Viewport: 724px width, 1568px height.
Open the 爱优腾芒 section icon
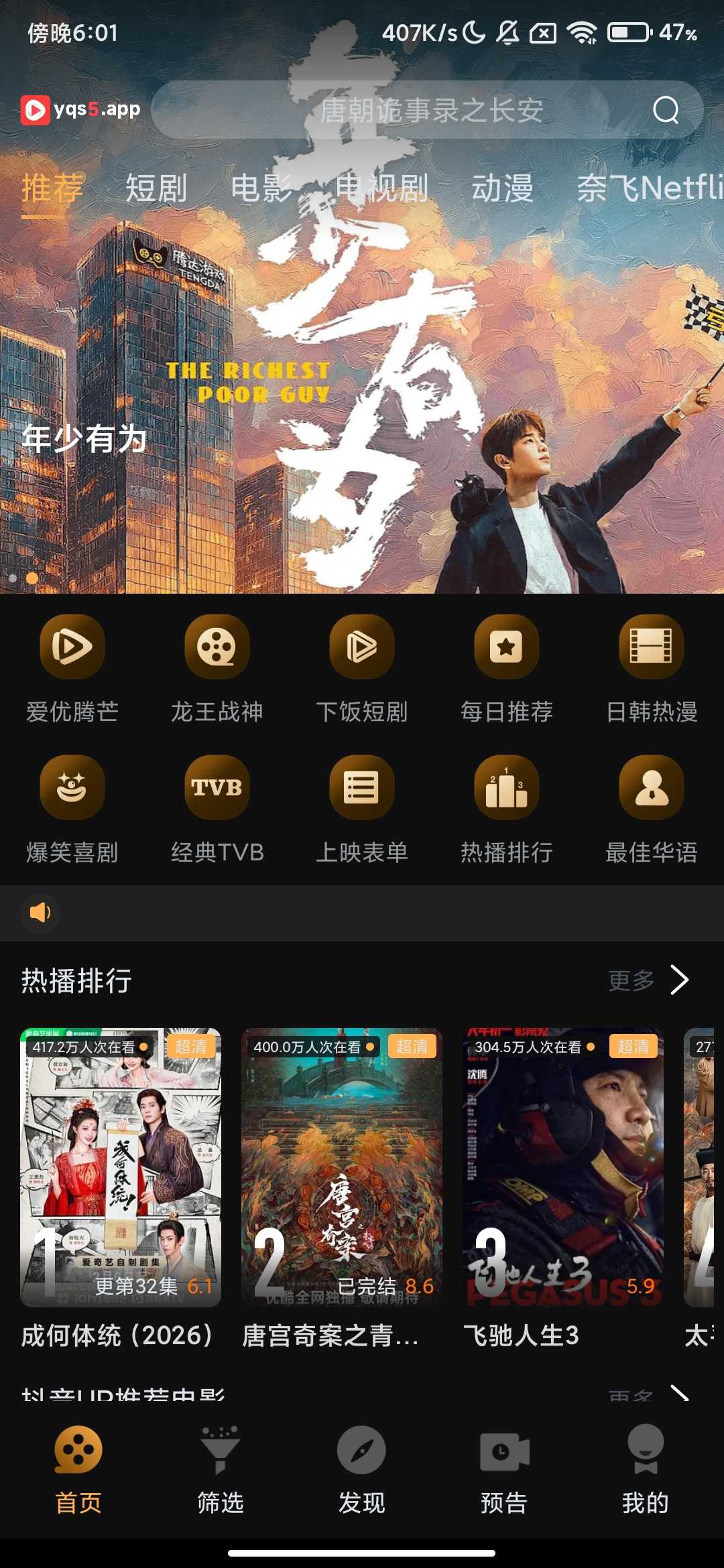[x=72, y=648]
